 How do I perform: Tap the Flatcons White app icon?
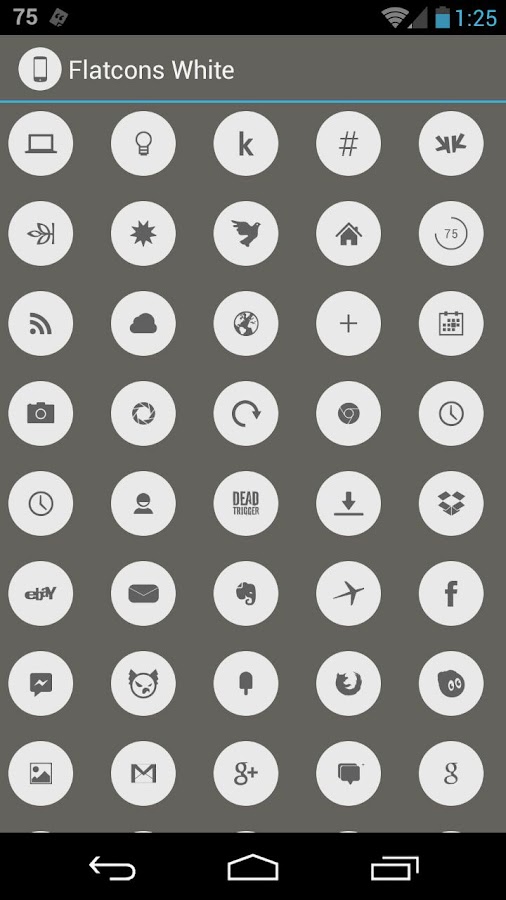pos(40,69)
